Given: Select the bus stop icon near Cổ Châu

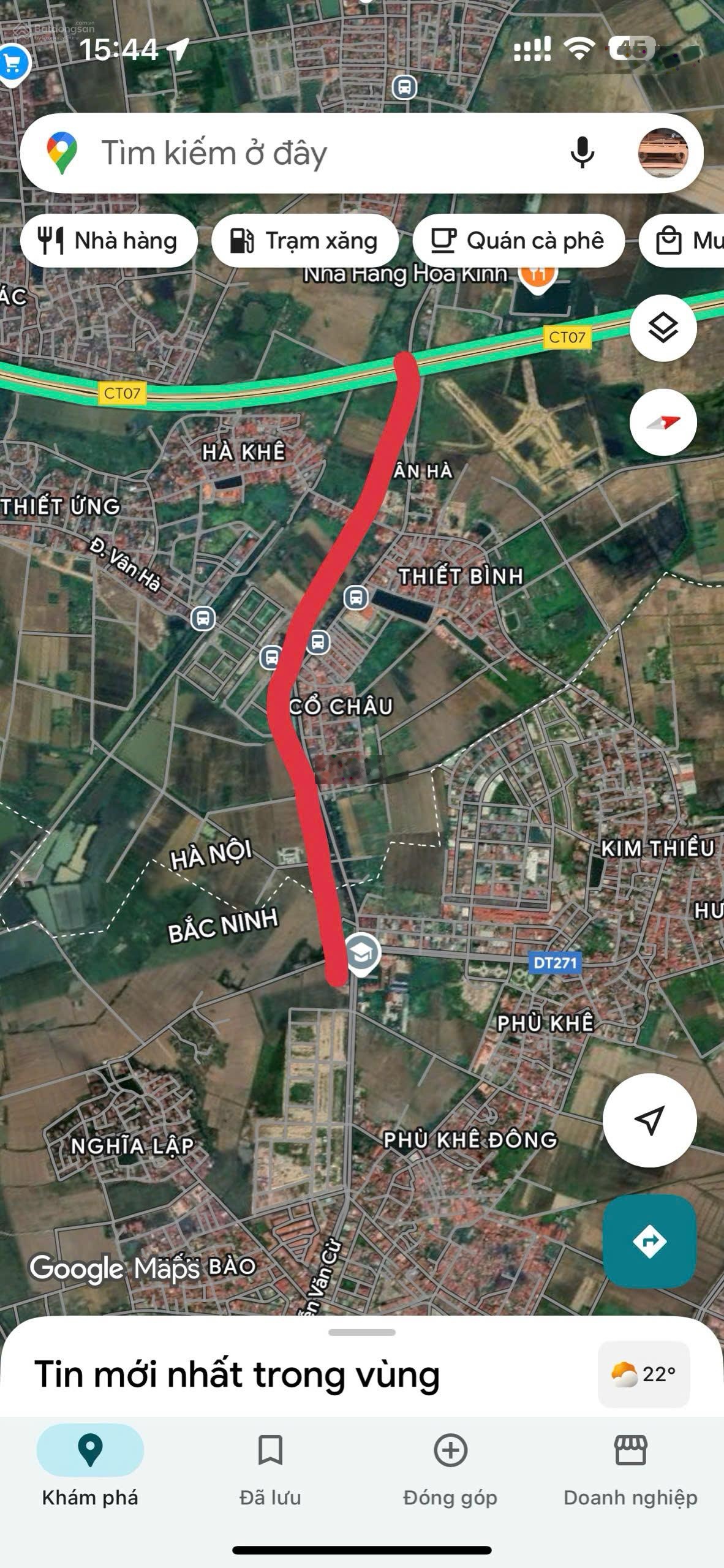Looking at the screenshot, I should pos(318,644).
